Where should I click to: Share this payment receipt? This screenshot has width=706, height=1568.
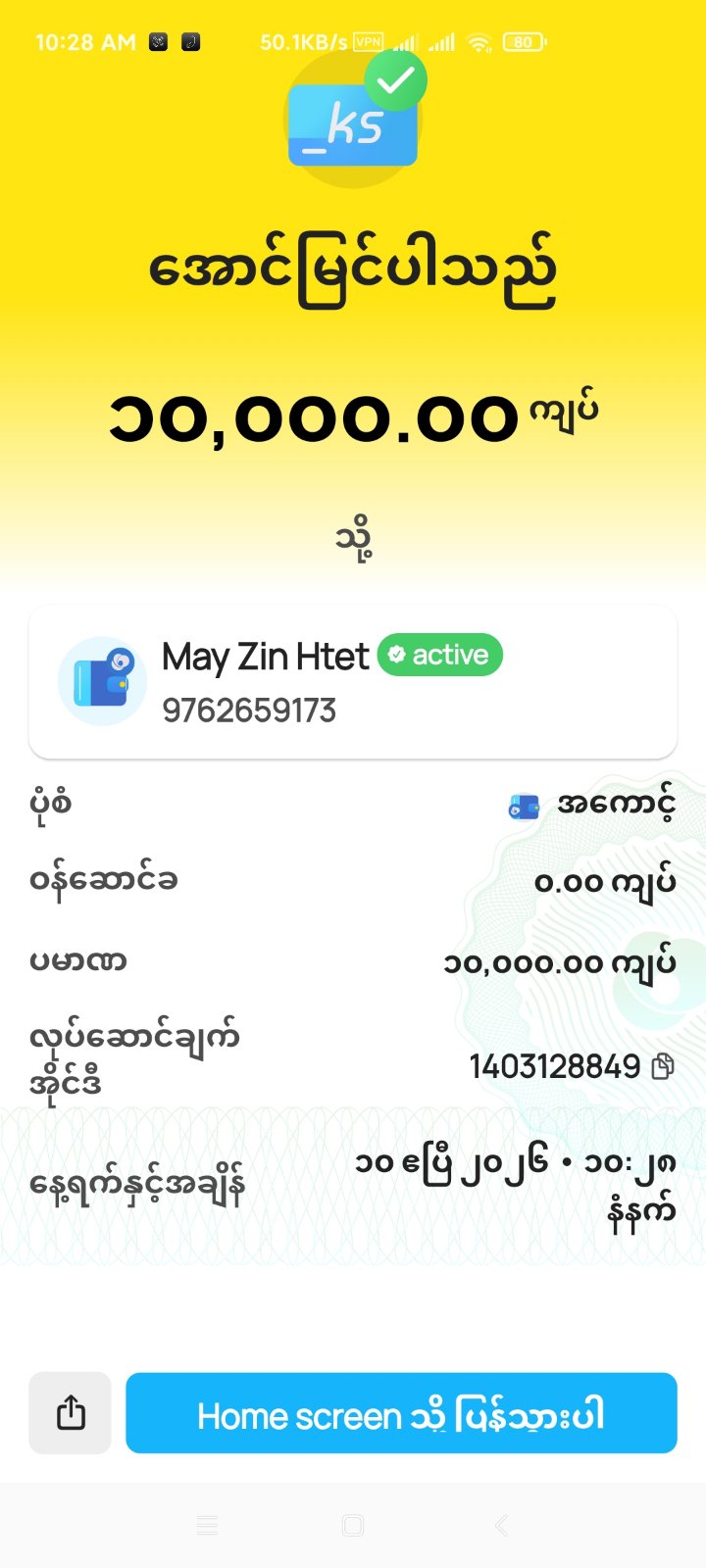click(x=70, y=1413)
